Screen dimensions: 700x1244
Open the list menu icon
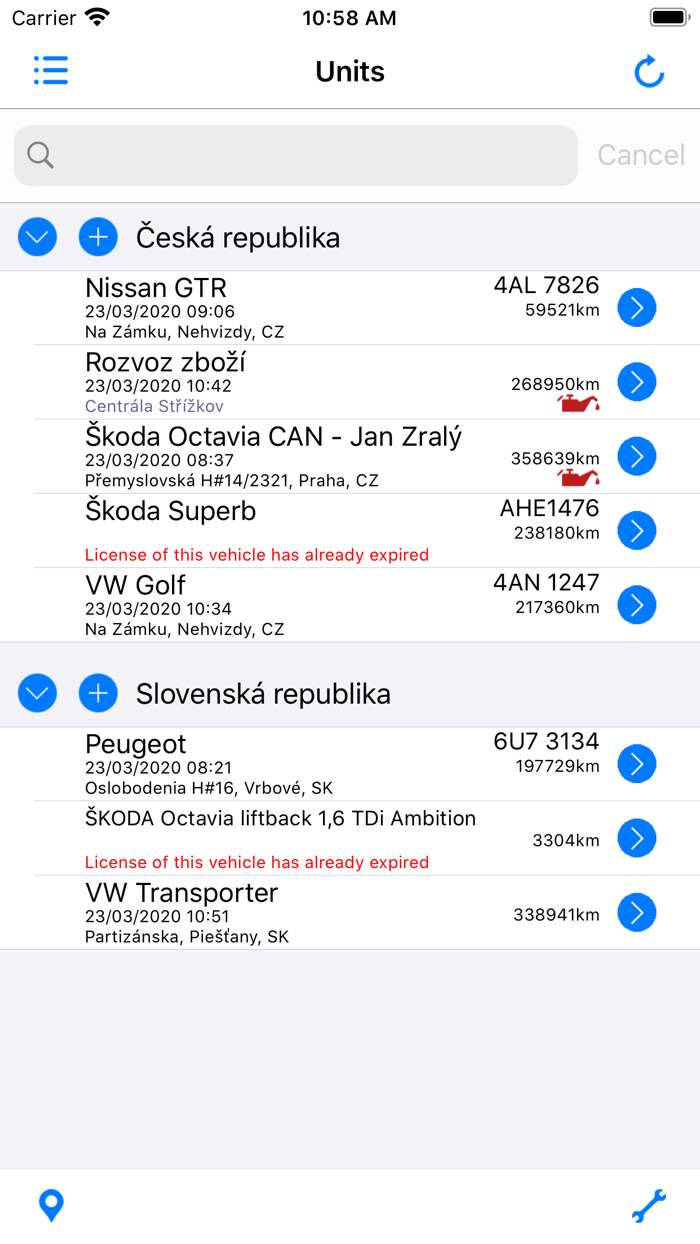click(x=50, y=71)
